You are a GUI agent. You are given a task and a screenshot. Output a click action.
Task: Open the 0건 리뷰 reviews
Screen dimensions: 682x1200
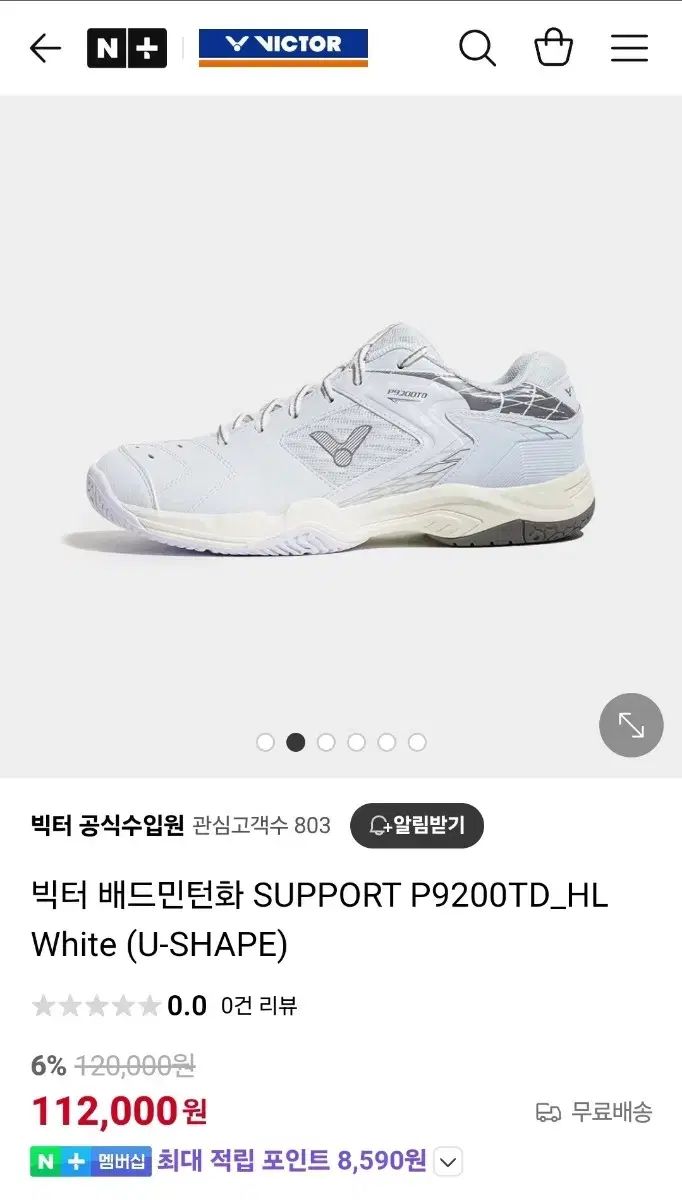259,1005
